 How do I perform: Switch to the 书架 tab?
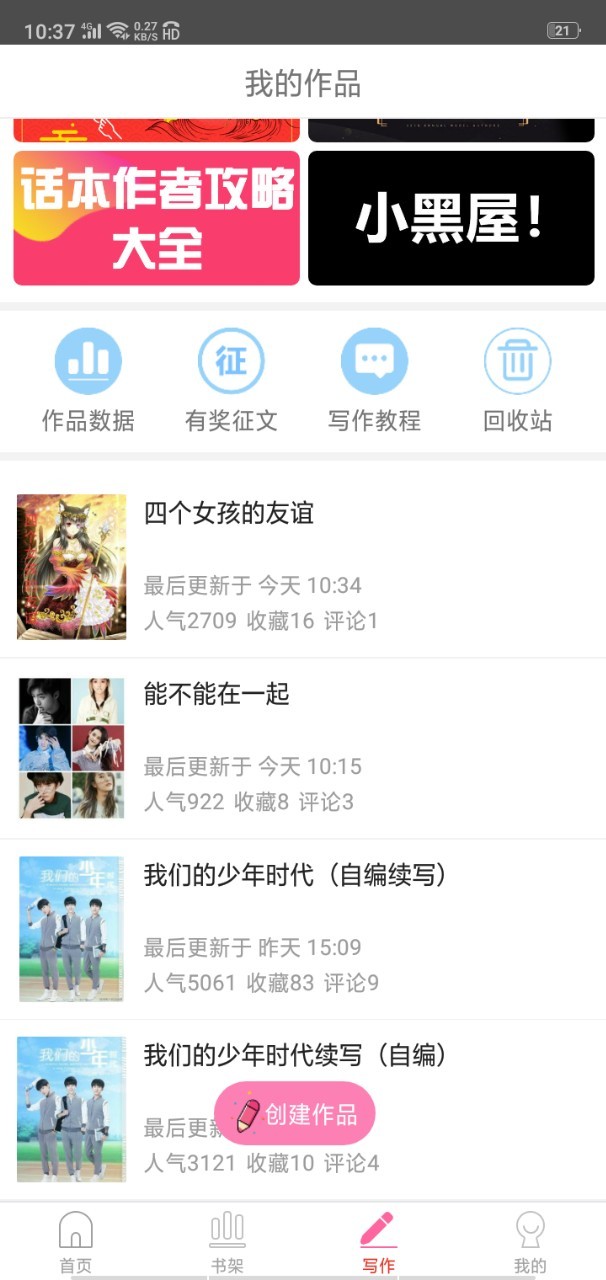click(x=227, y=1241)
